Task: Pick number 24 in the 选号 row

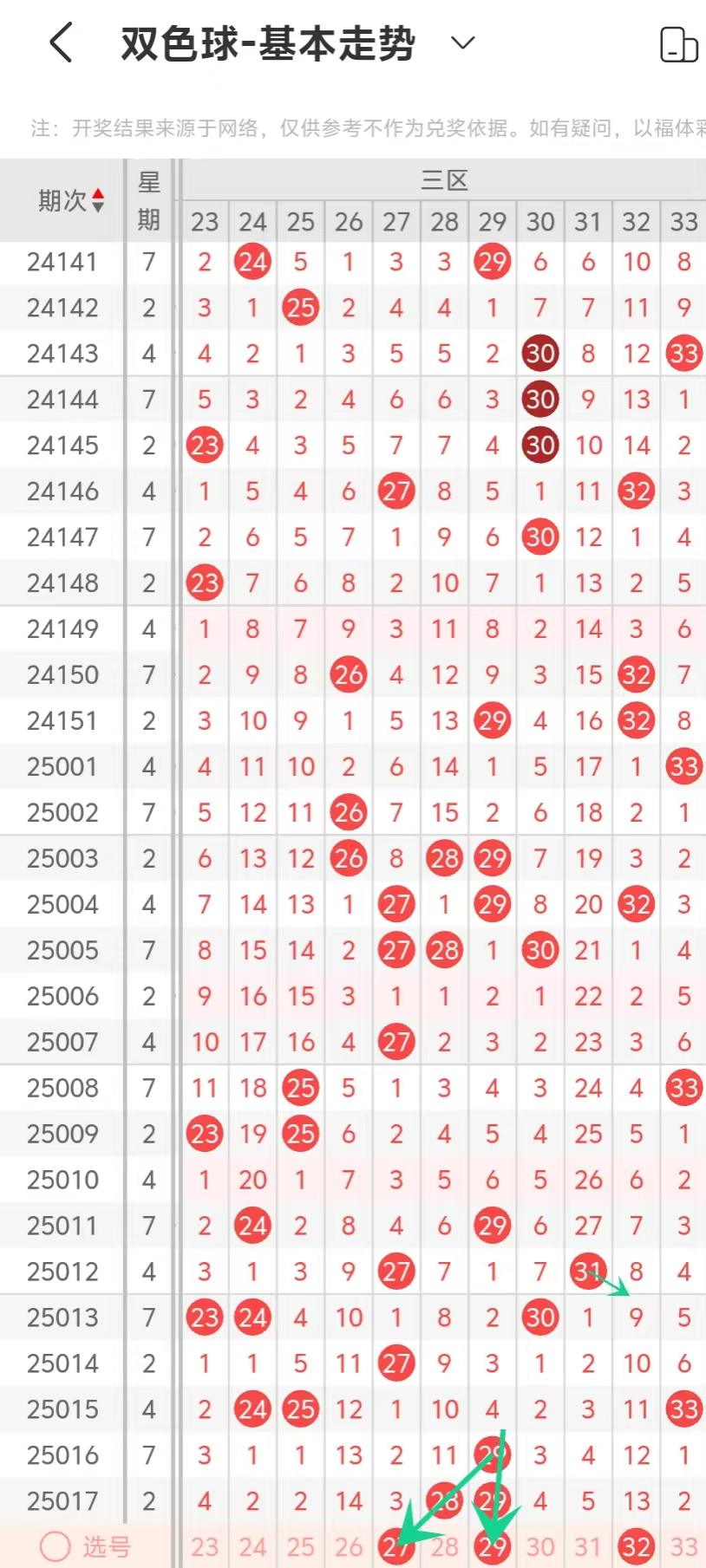Action: pyautogui.click(x=252, y=1546)
